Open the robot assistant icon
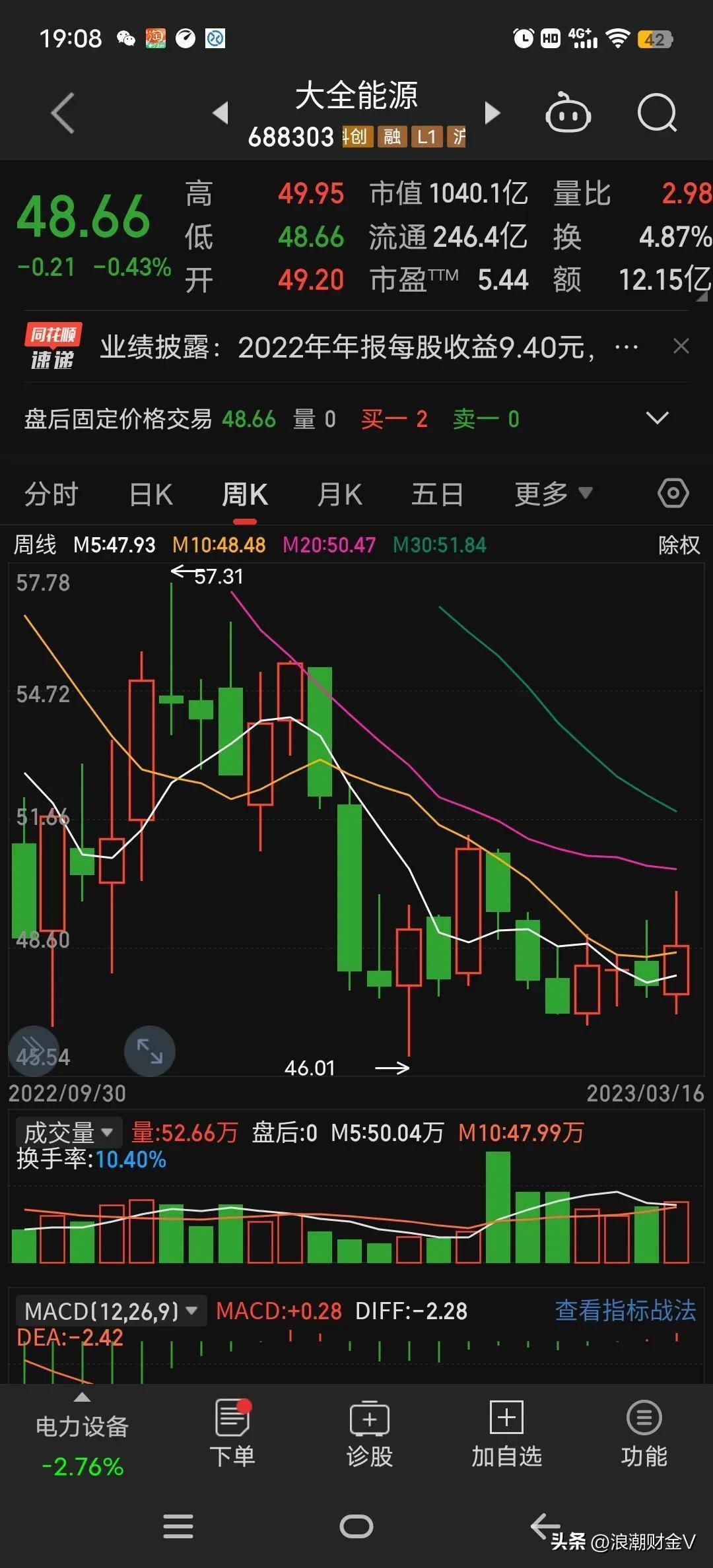The image size is (713, 1568). point(568,112)
